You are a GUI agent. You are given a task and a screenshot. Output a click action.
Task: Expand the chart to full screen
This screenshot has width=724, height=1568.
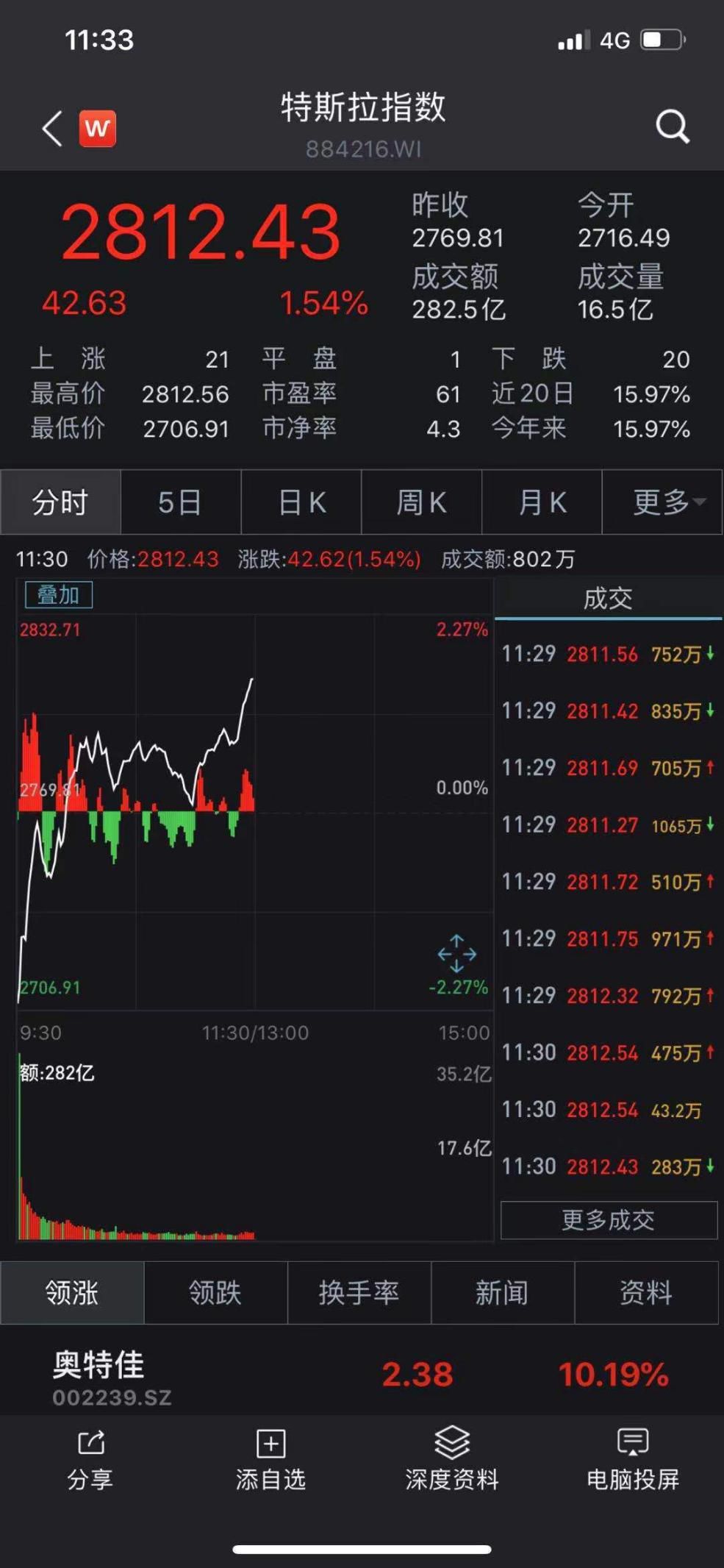(x=456, y=954)
